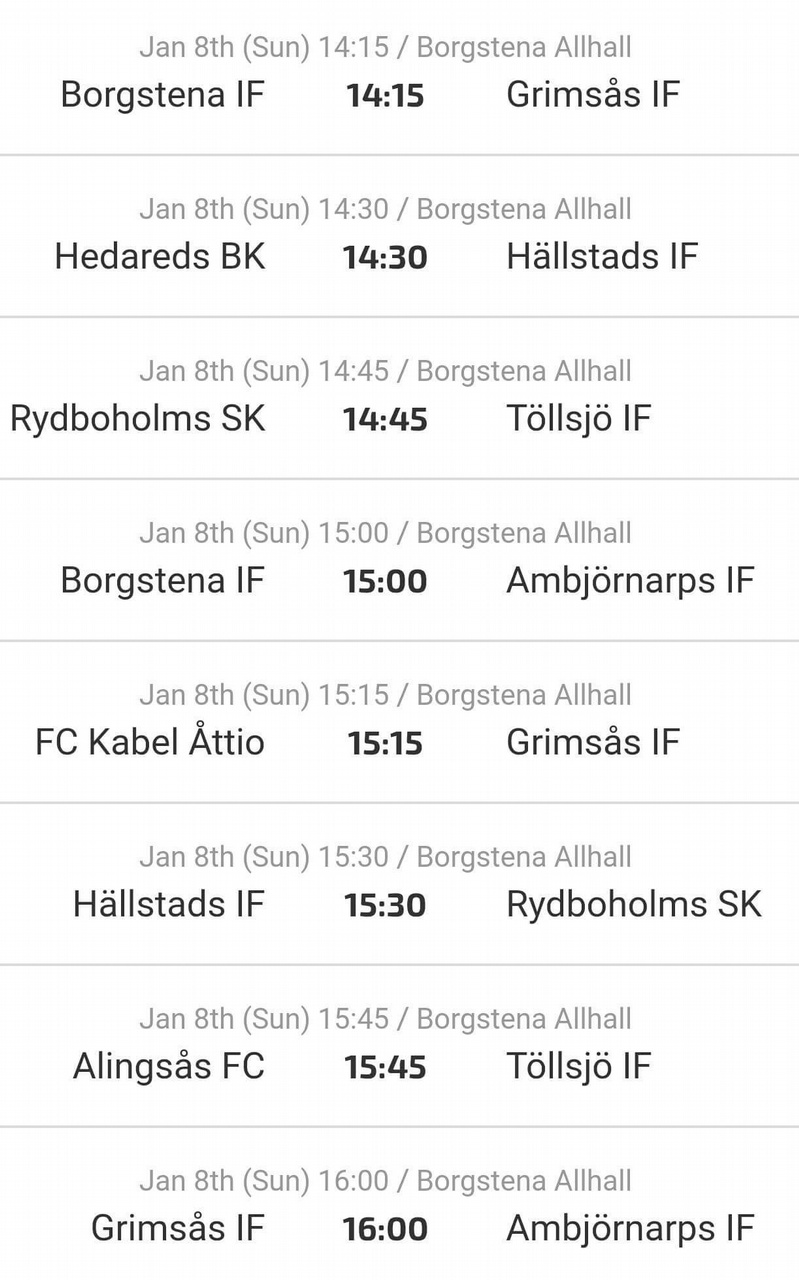Image resolution: width=799 pixels, height=1280 pixels.
Task: View the 15:45 Alingsås FC vs Töllsjö IF match
Action: point(399,1046)
